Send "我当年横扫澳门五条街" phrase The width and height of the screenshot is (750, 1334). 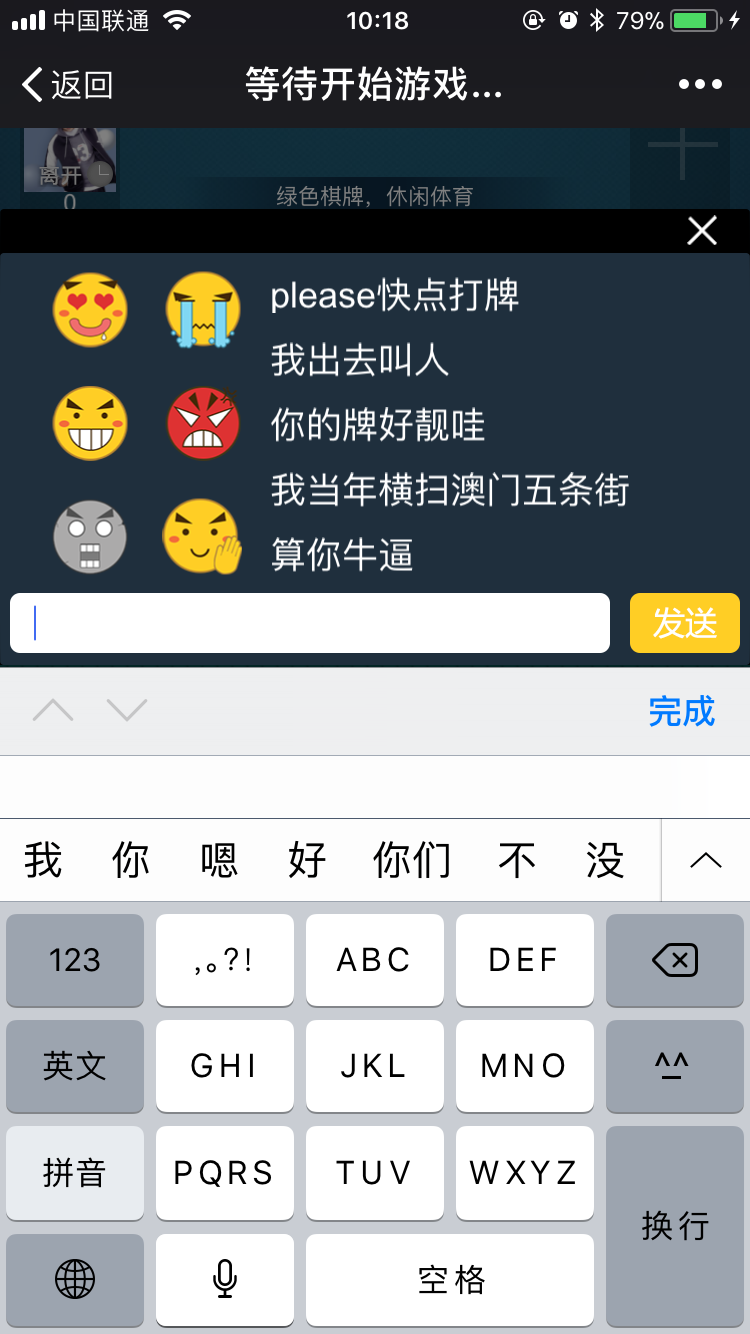tap(450, 490)
